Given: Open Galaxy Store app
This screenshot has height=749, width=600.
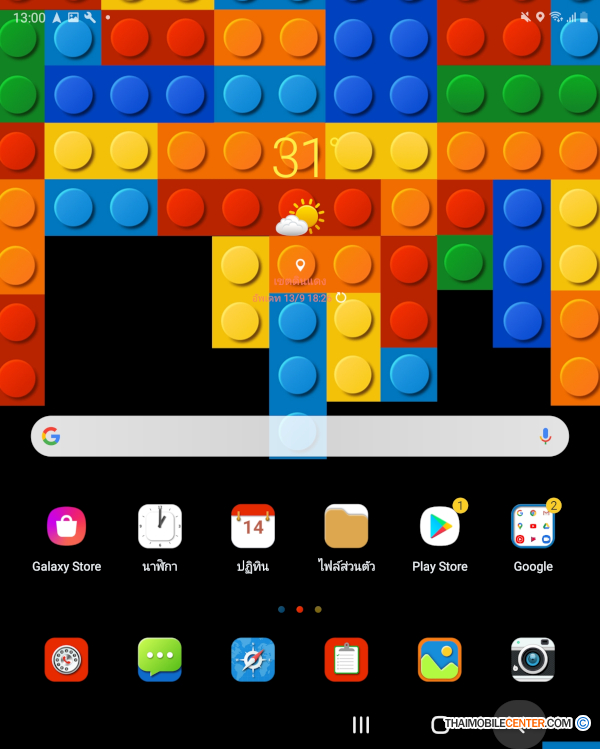Looking at the screenshot, I should tap(66, 527).
